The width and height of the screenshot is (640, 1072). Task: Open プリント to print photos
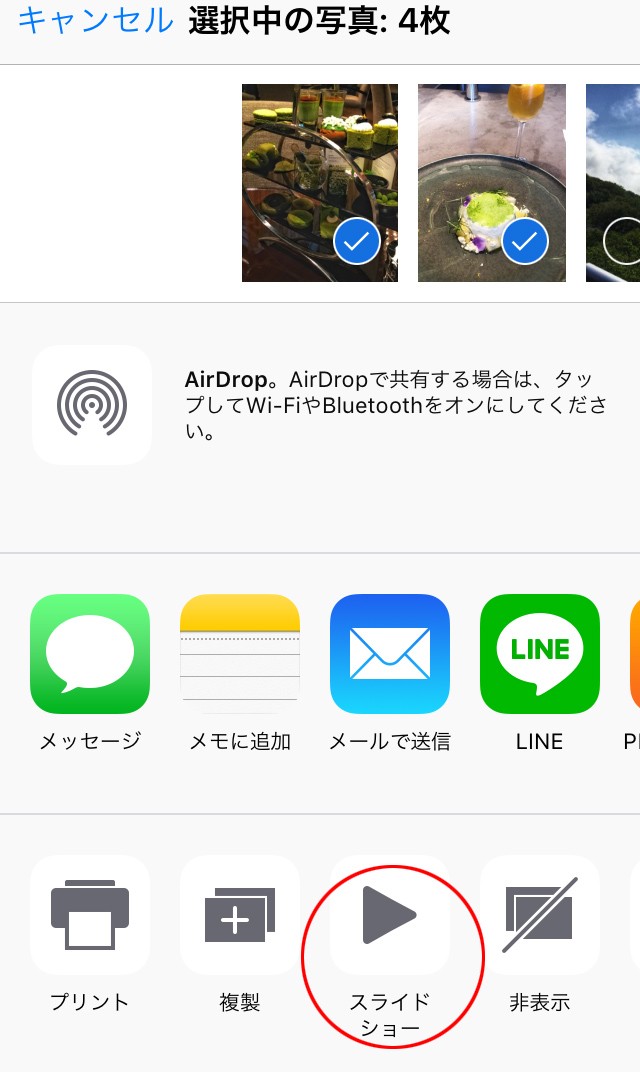pyautogui.click(x=90, y=914)
